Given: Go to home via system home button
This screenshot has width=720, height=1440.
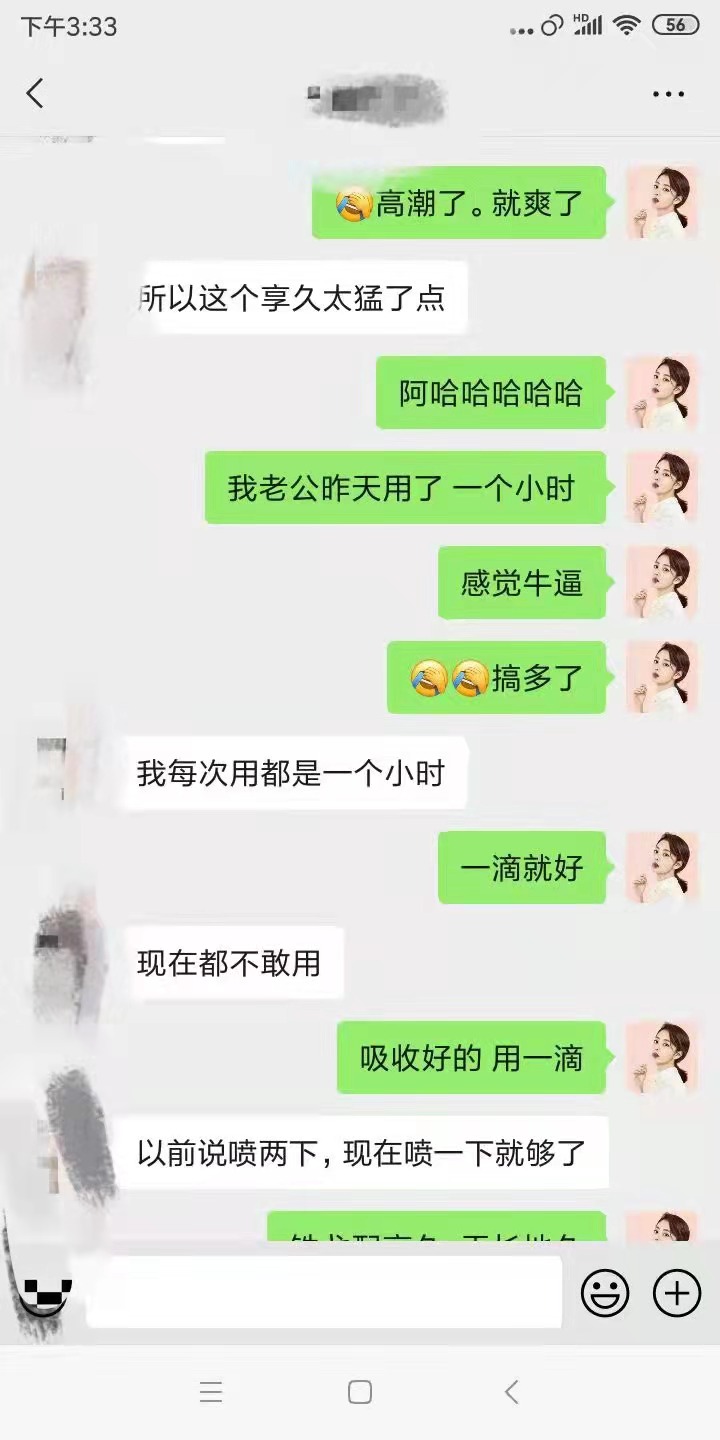Looking at the screenshot, I should pyautogui.click(x=360, y=1391).
